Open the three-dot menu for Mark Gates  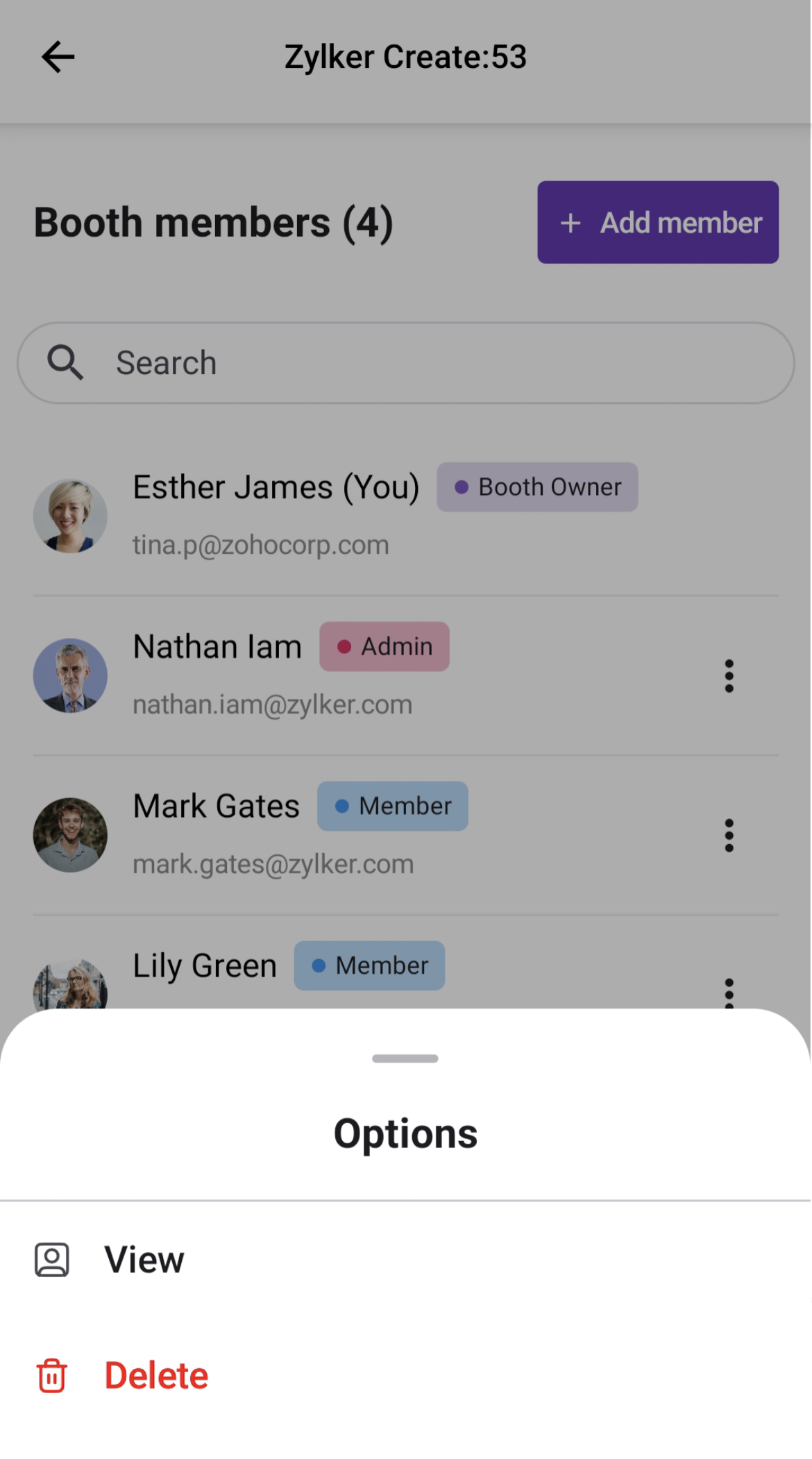[x=729, y=835]
